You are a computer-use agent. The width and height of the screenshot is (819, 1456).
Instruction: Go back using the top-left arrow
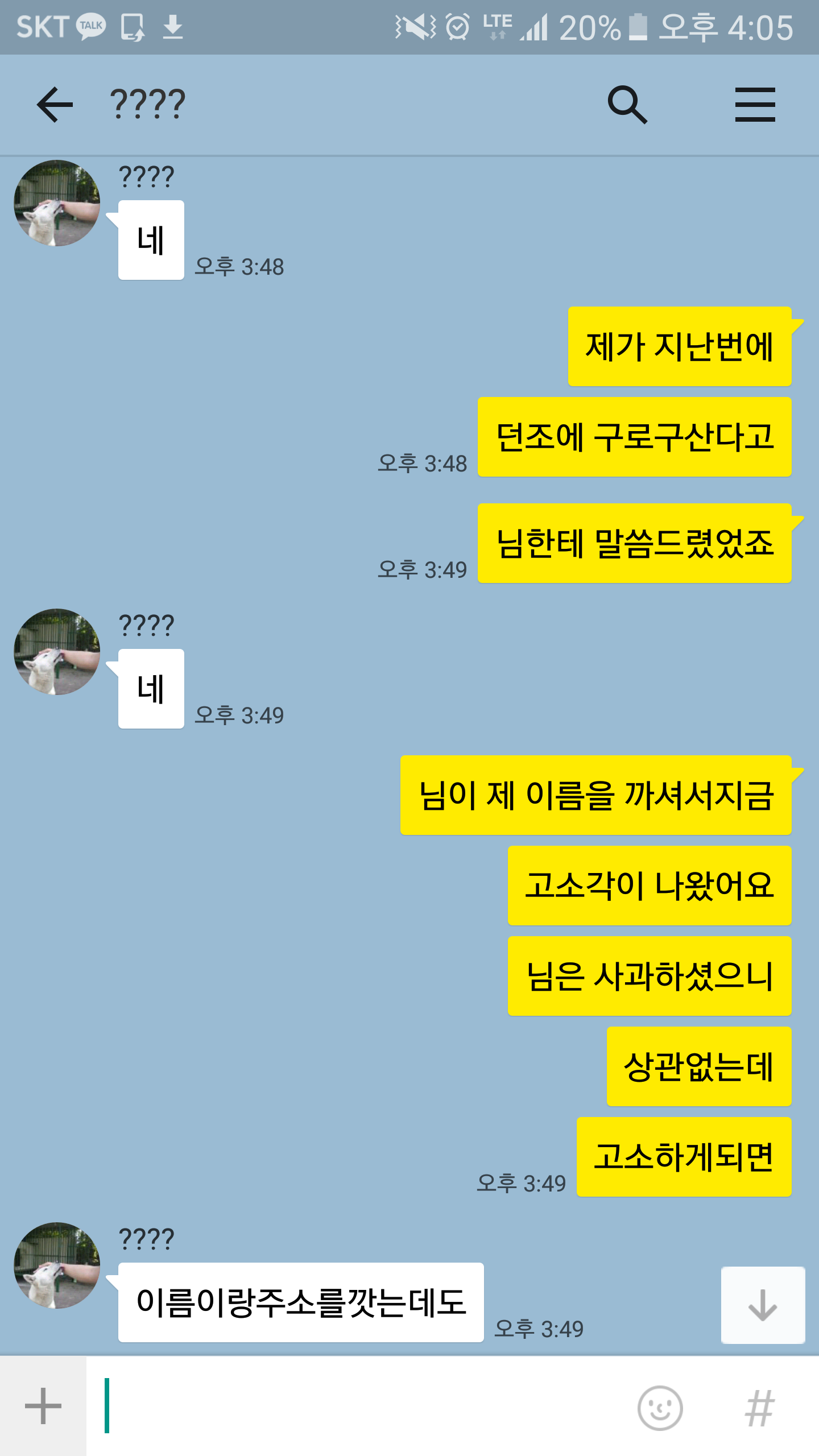(x=55, y=105)
